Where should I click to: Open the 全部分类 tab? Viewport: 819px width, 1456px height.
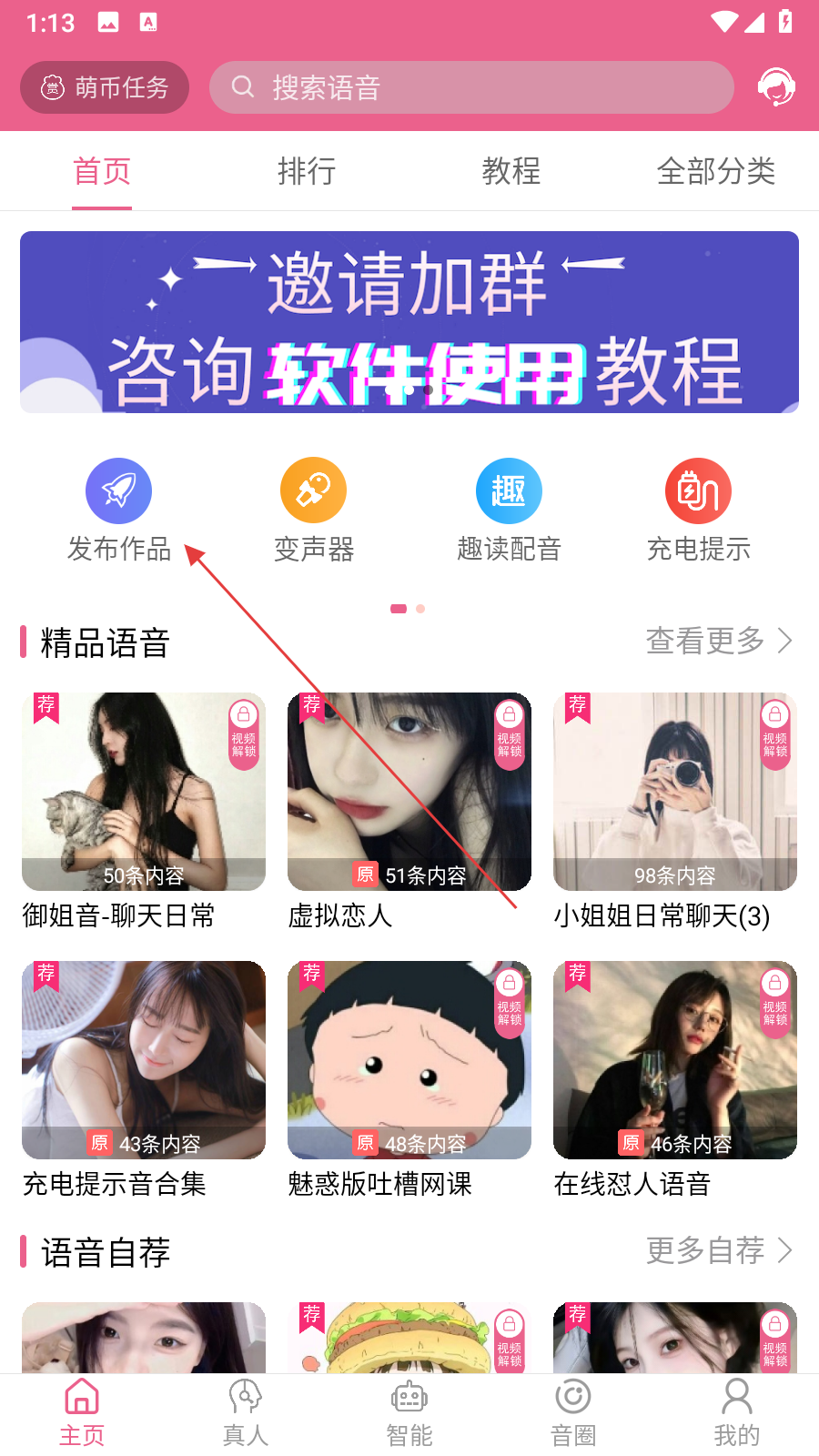tap(716, 171)
